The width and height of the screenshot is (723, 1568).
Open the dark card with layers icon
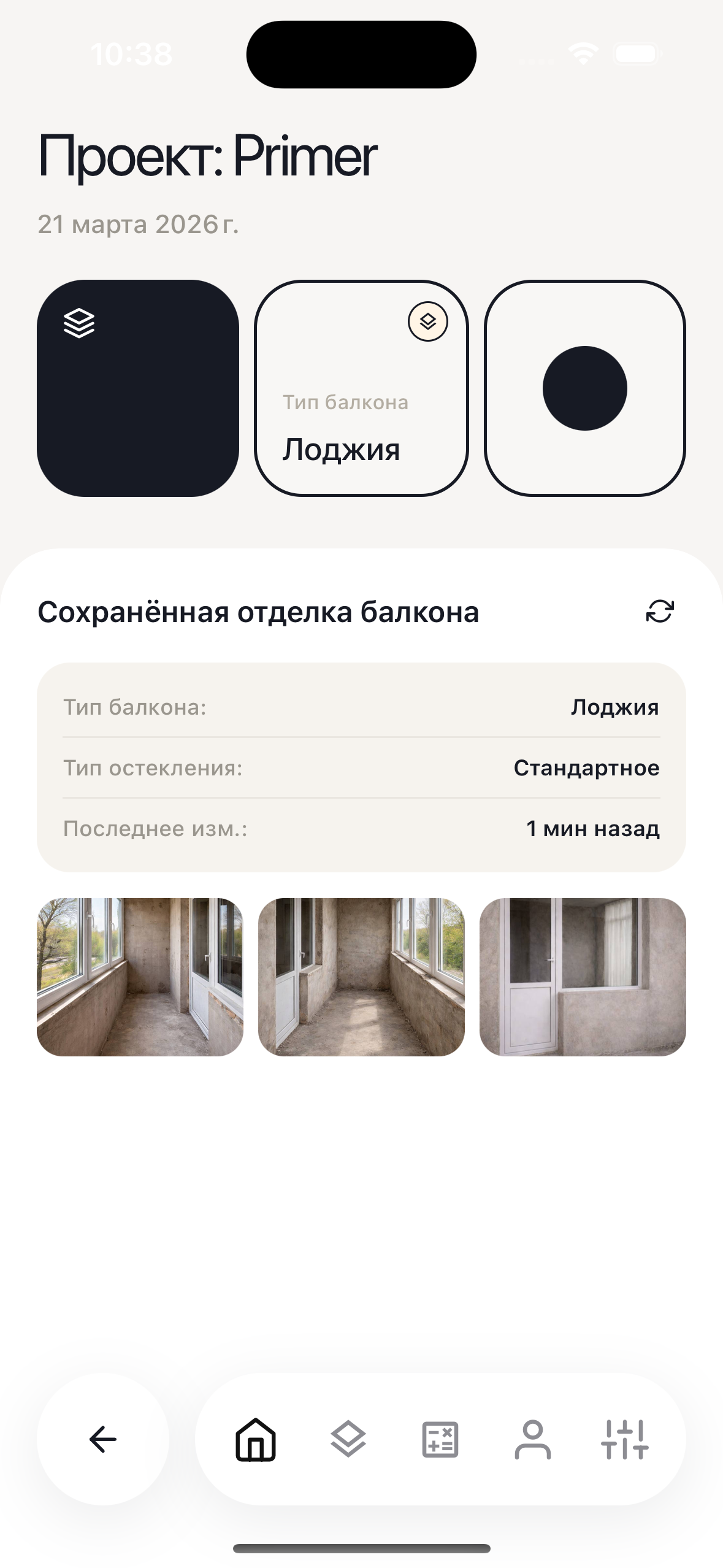tap(138, 388)
